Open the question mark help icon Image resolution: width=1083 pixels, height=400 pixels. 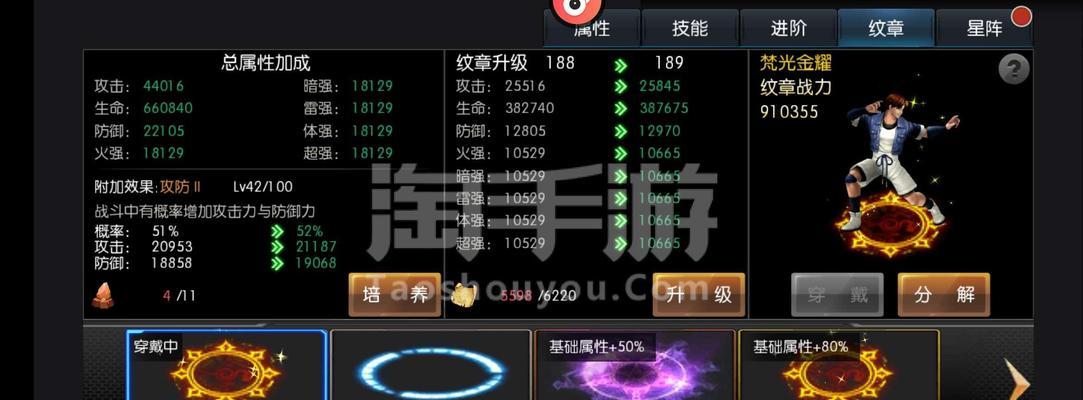point(1013,69)
